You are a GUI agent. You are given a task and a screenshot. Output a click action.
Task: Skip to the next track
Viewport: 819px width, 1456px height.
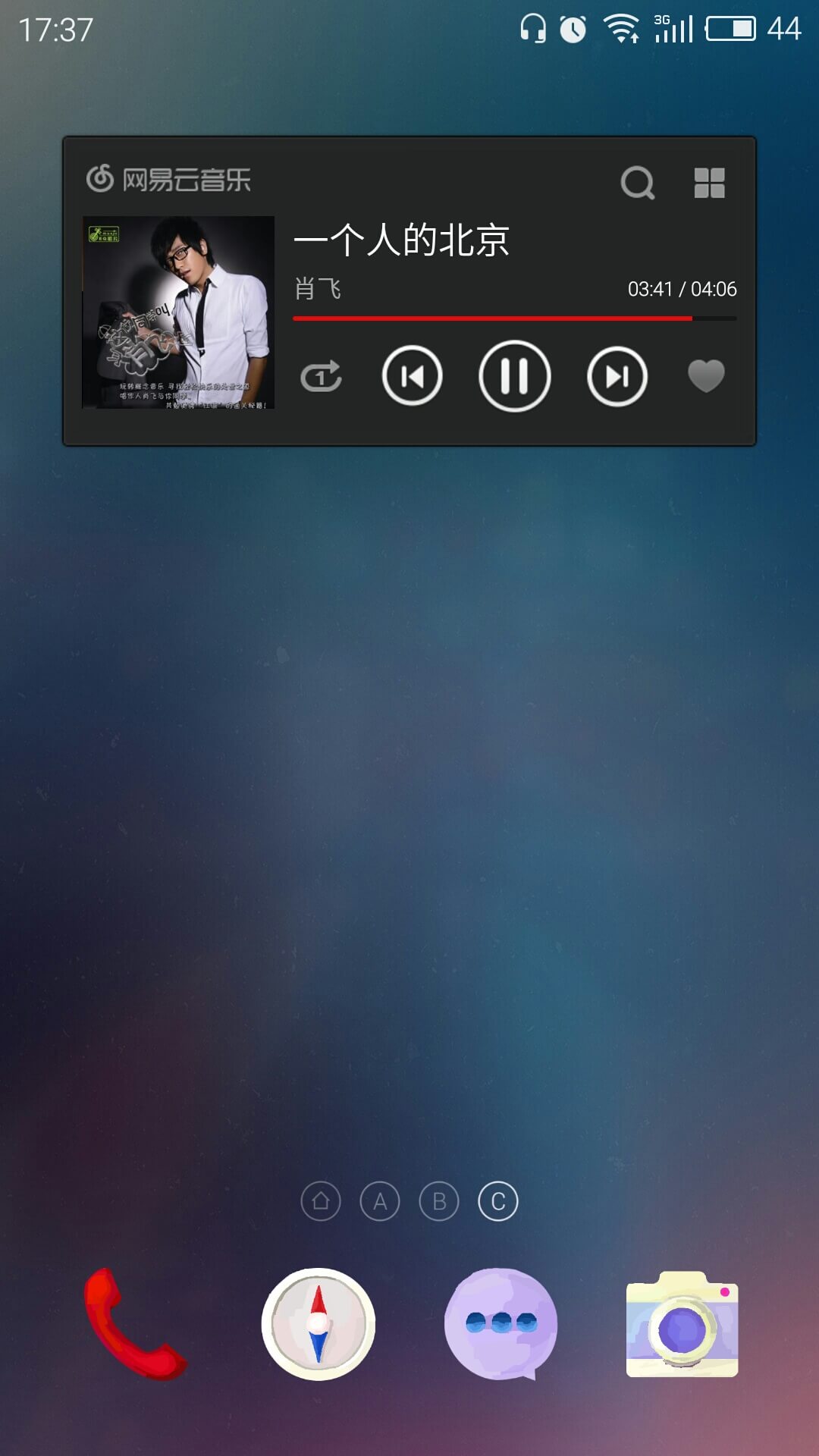click(x=617, y=376)
